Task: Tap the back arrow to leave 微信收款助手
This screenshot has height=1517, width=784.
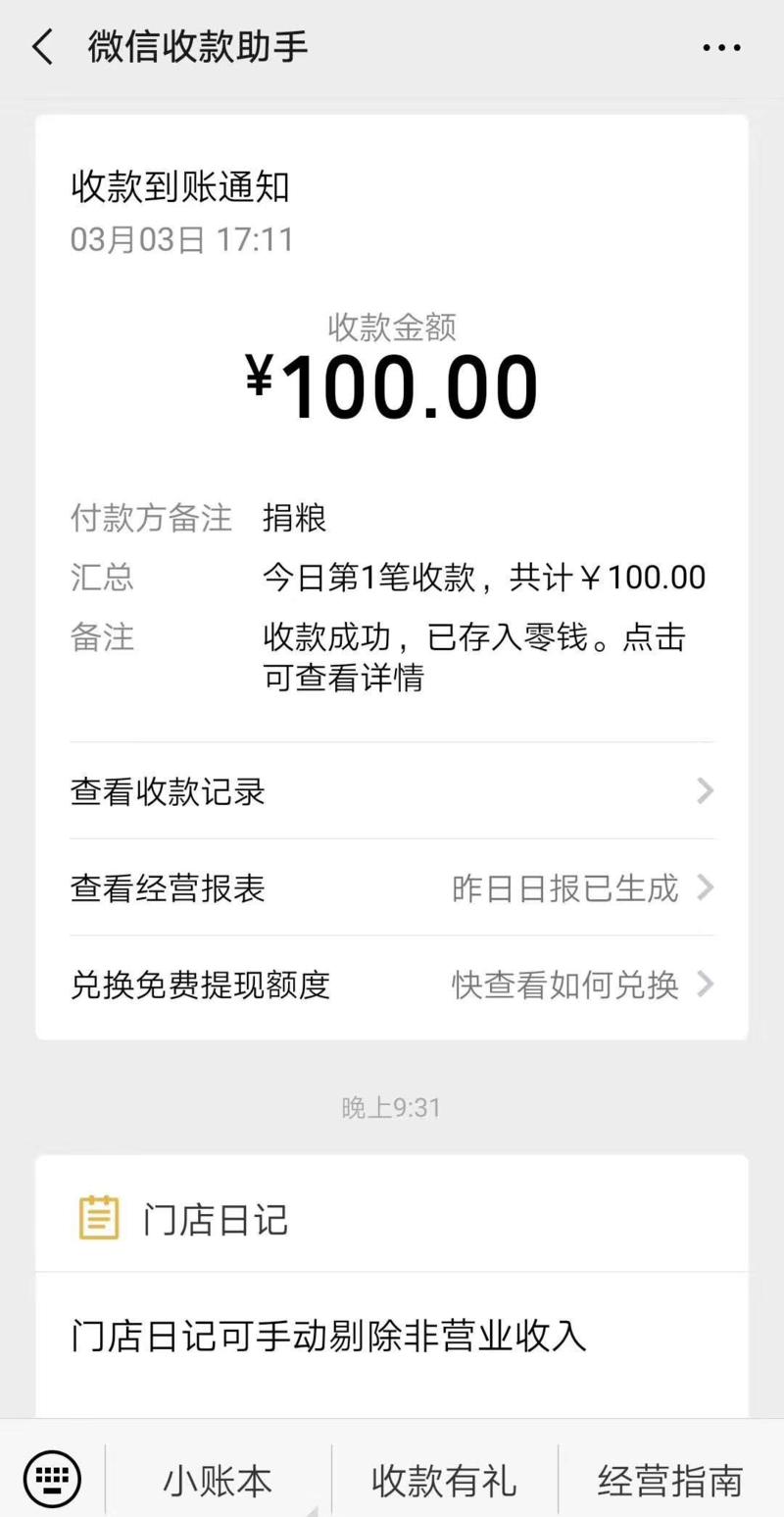Action: tap(41, 45)
